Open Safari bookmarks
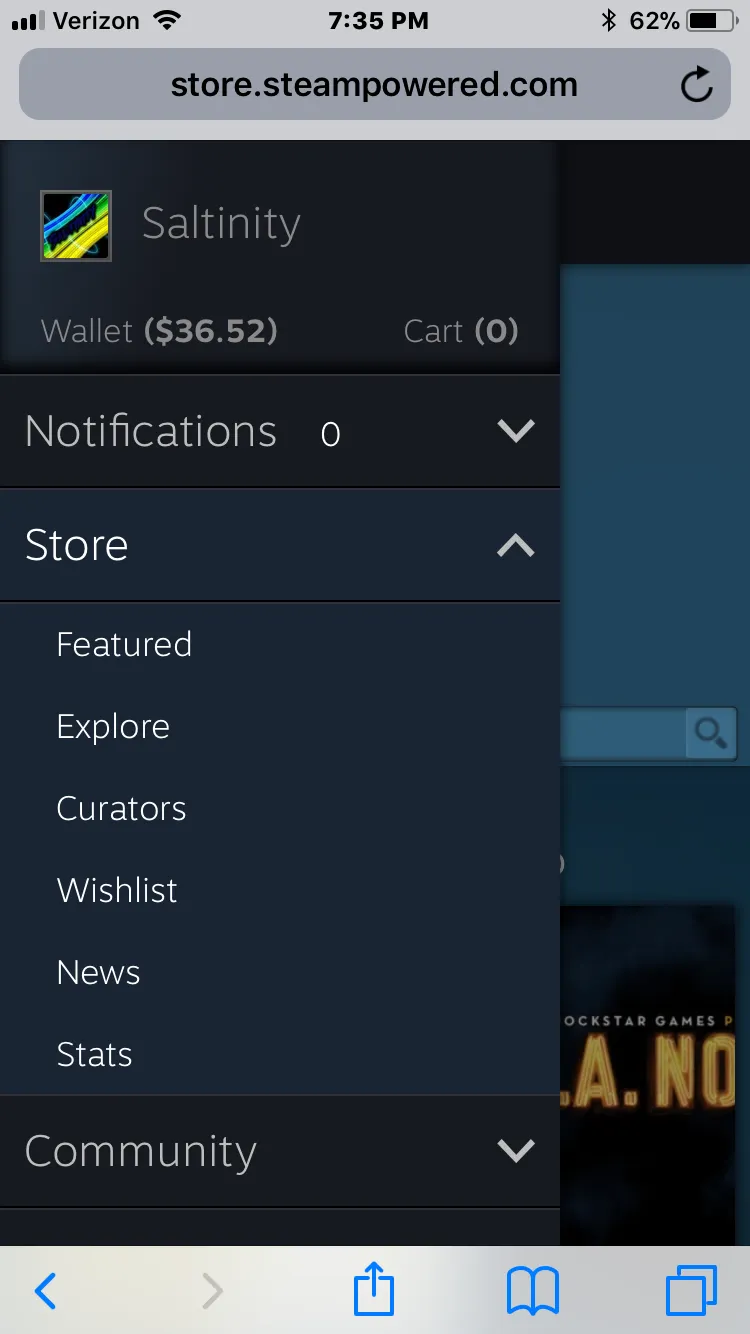Image resolution: width=750 pixels, height=1334 pixels. click(x=532, y=1291)
